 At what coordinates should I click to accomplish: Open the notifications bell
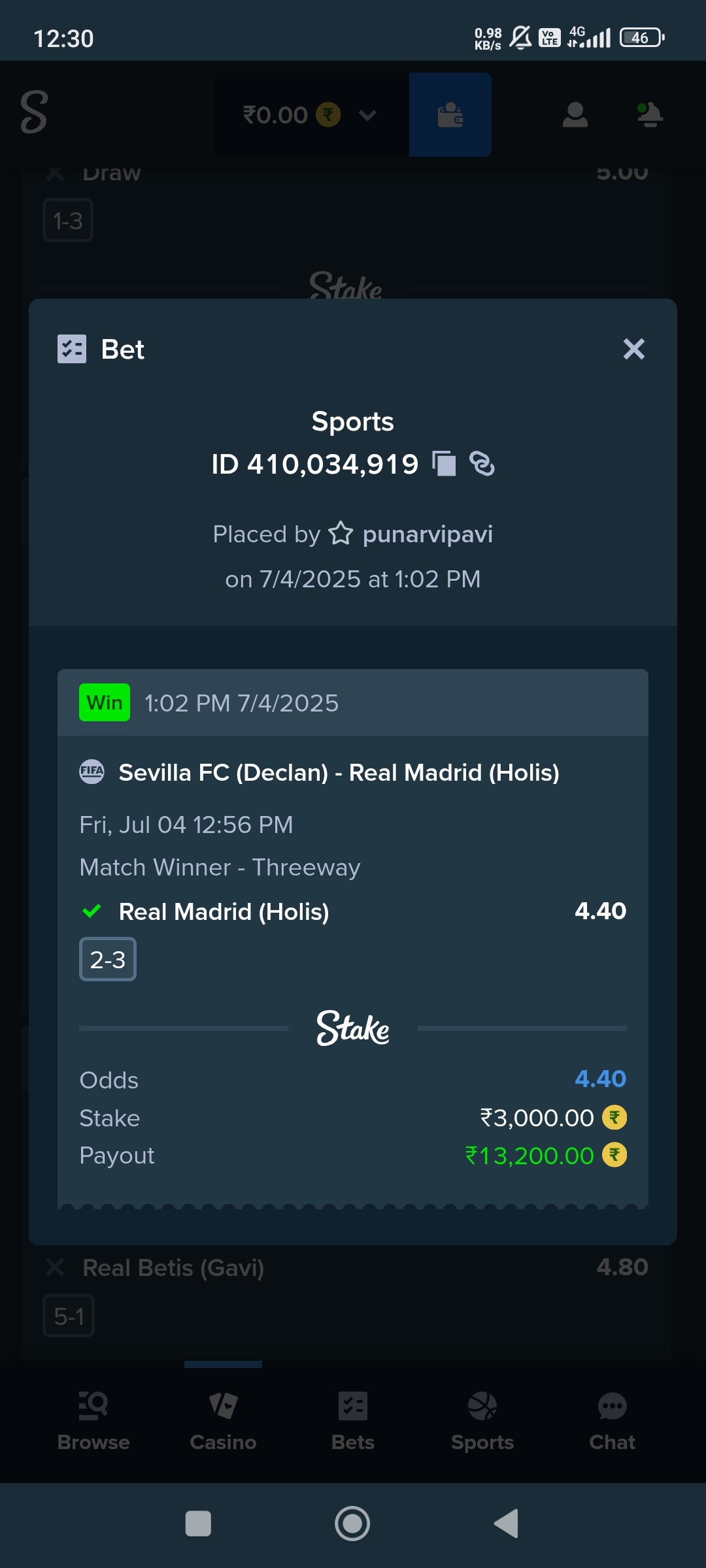[x=649, y=115]
